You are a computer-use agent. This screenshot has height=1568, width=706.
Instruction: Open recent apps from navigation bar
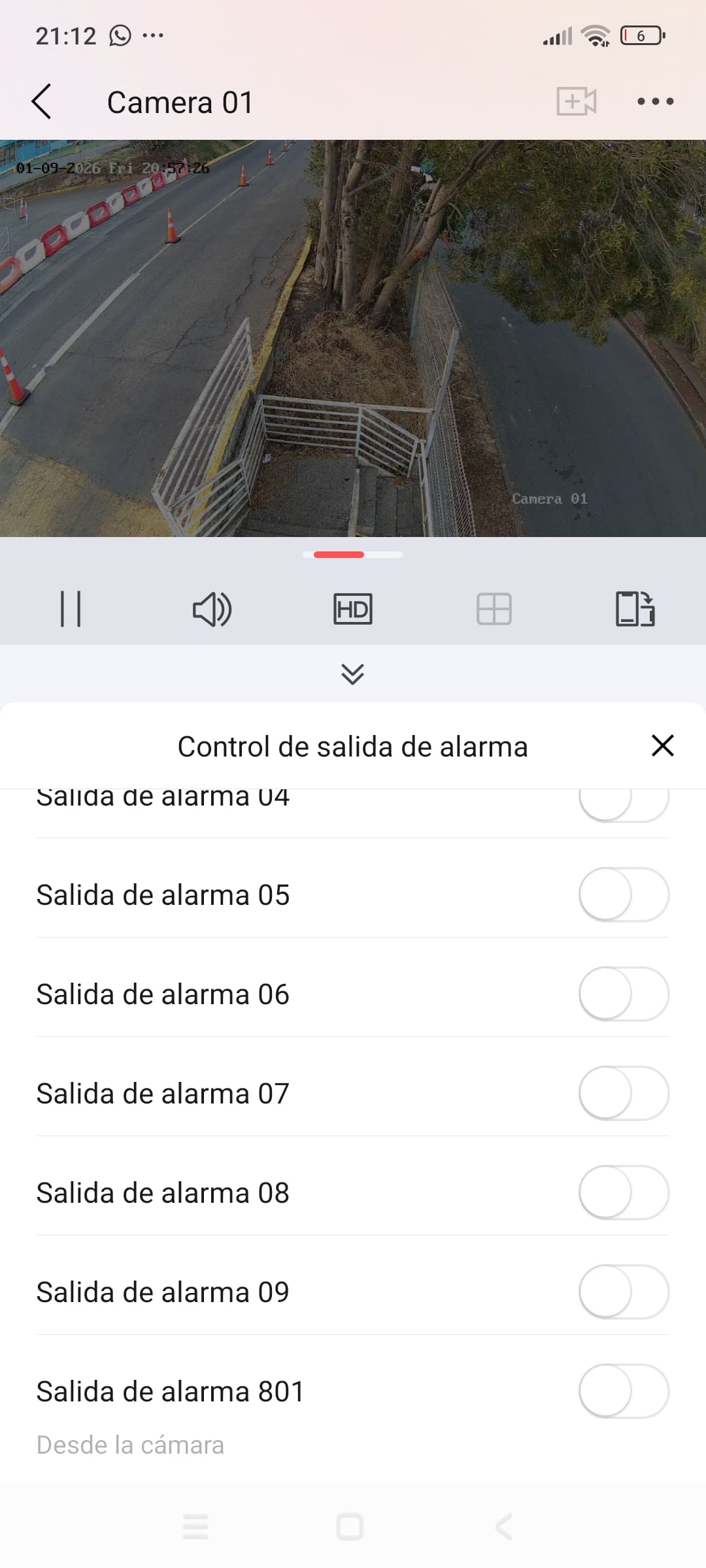click(x=195, y=1527)
